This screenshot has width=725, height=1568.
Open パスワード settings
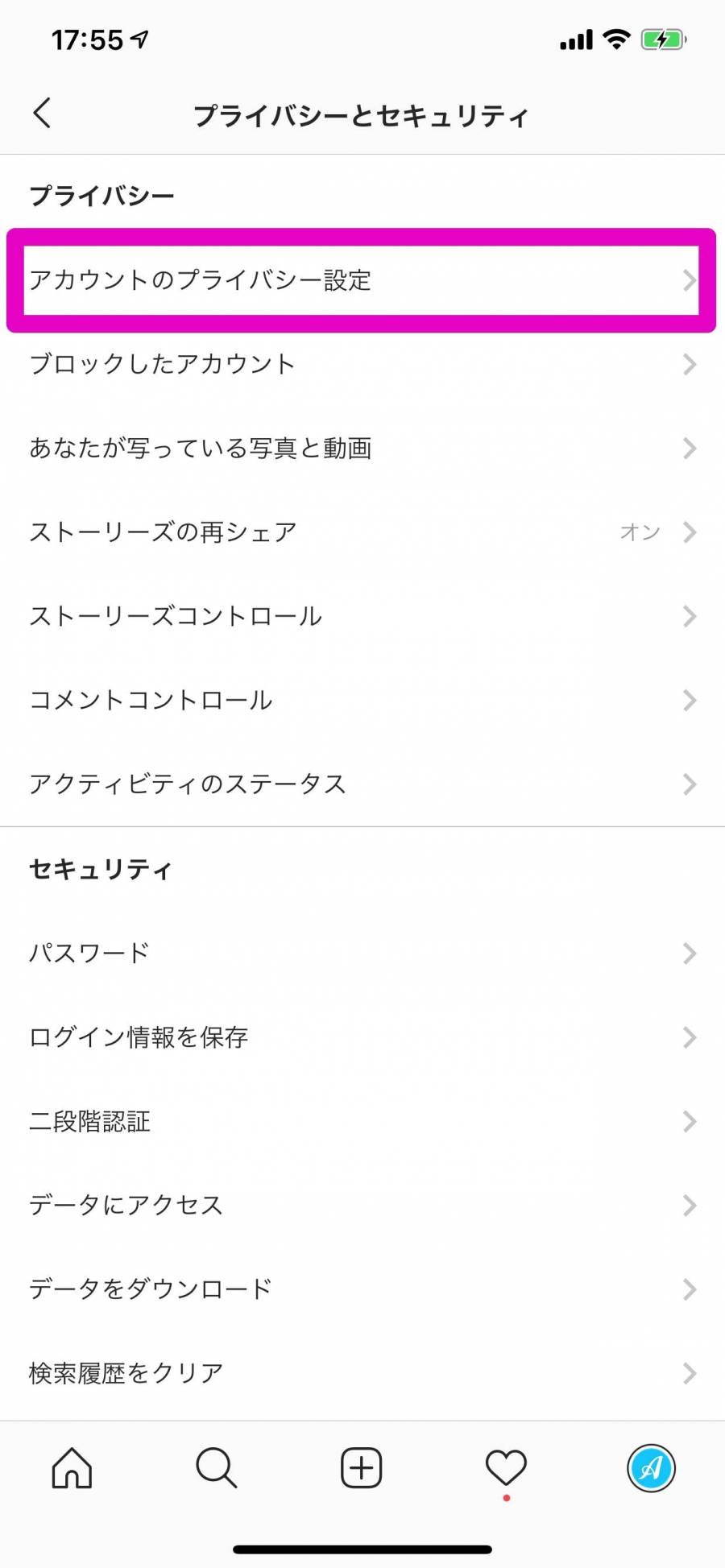coord(362,954)
